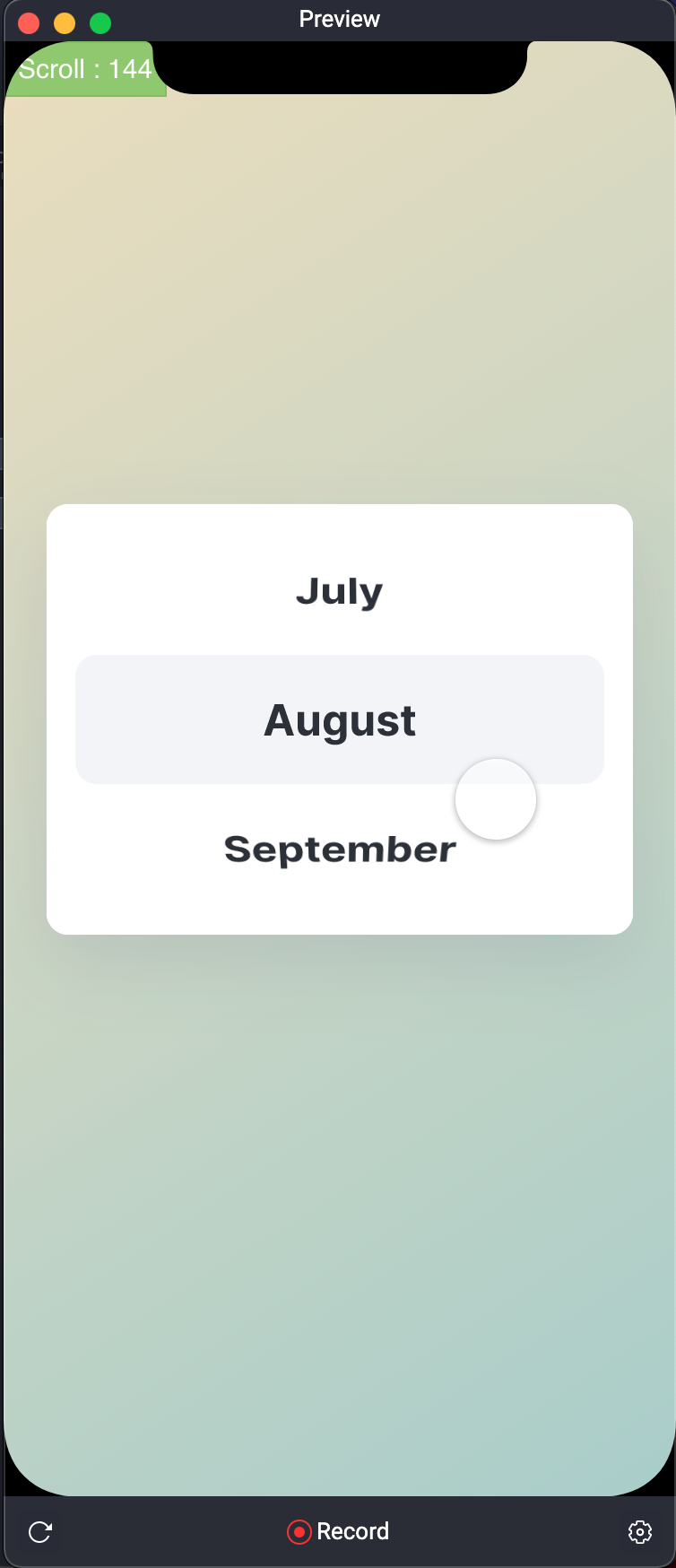Open the preview settings gear
The width and height of the screenshot is (676, 1568).
tap(639, 1531)
